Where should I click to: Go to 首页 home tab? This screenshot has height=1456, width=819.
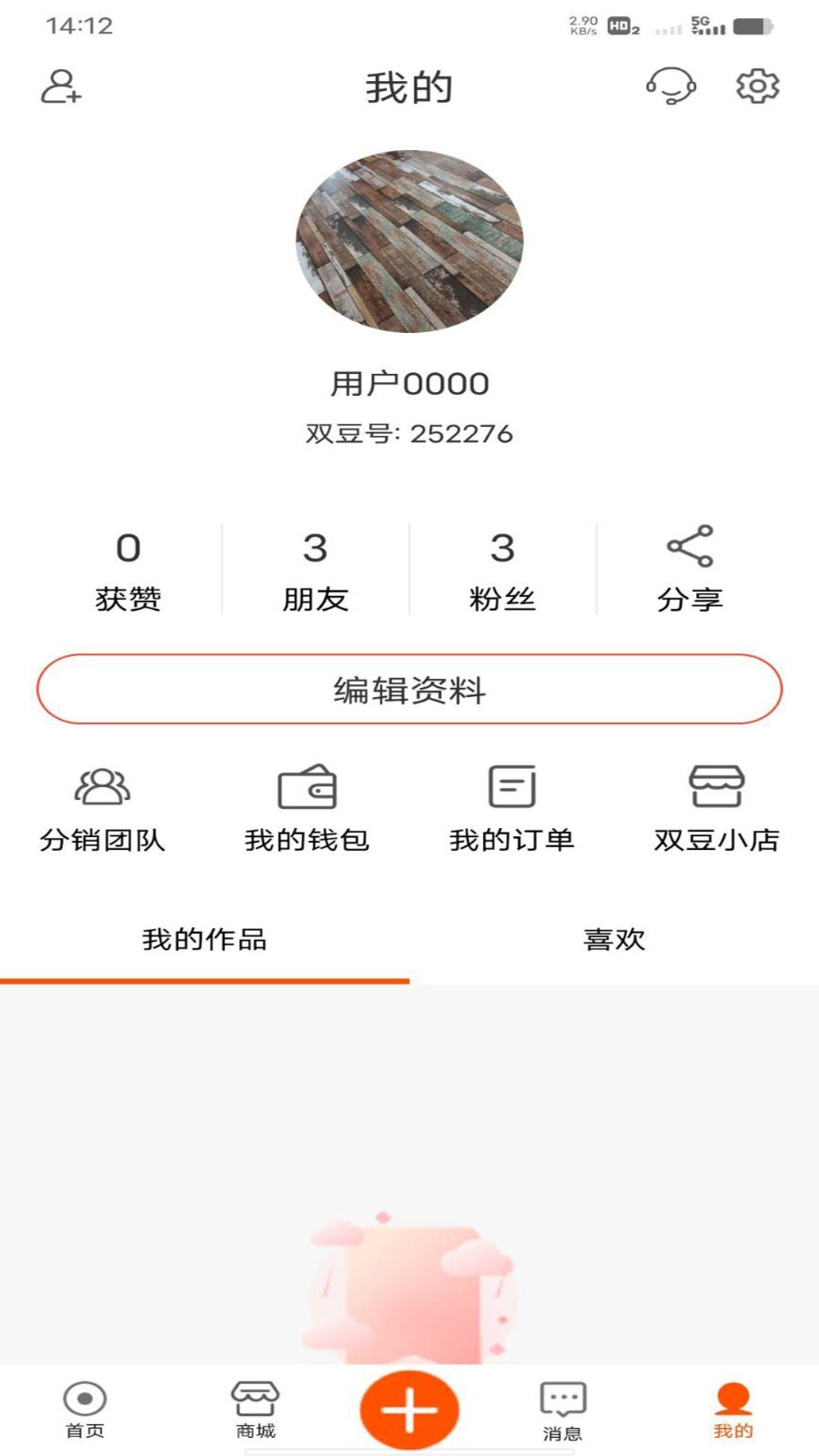pos(85,1410)
